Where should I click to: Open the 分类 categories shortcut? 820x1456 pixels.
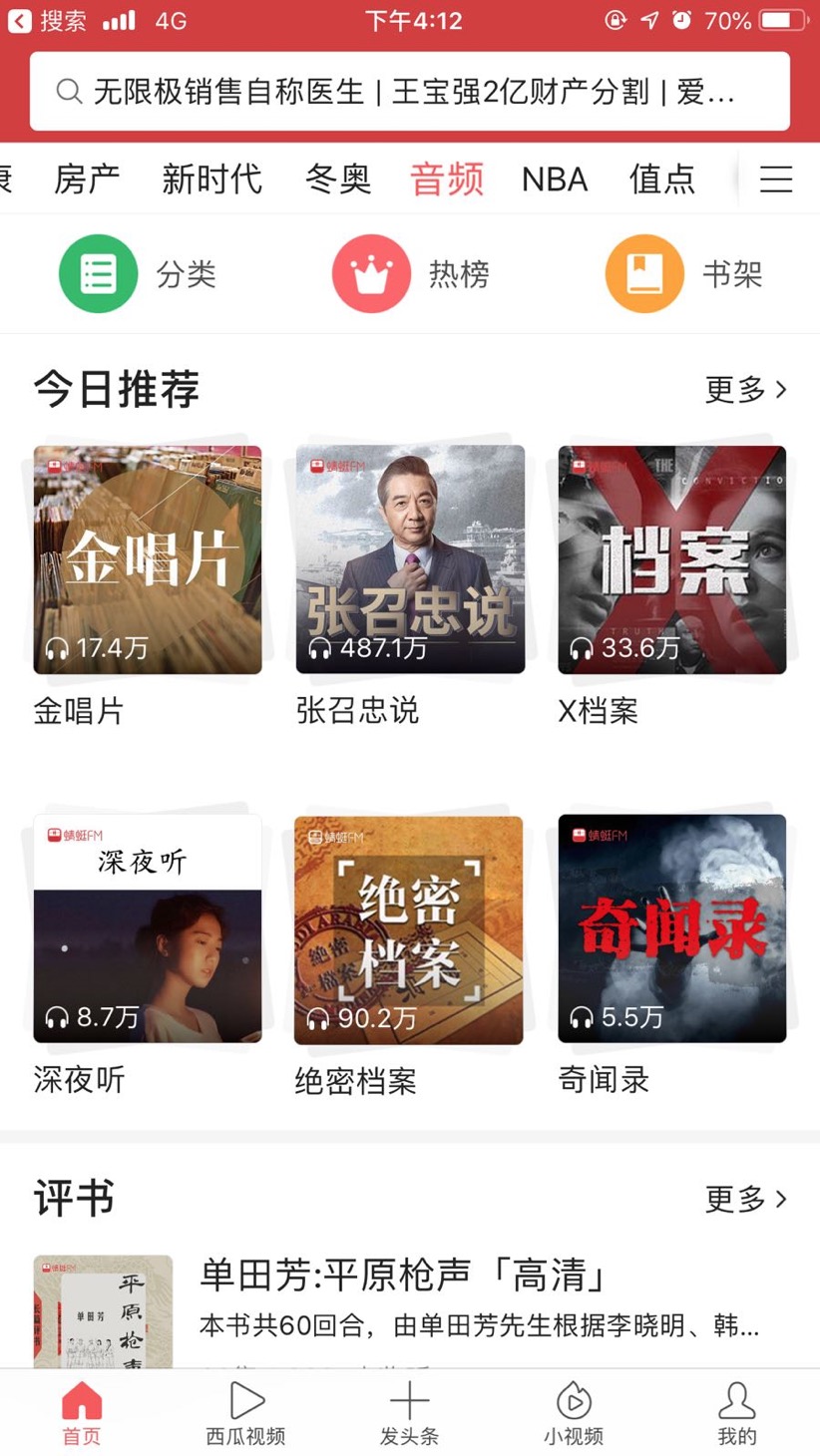coord(138,273)
